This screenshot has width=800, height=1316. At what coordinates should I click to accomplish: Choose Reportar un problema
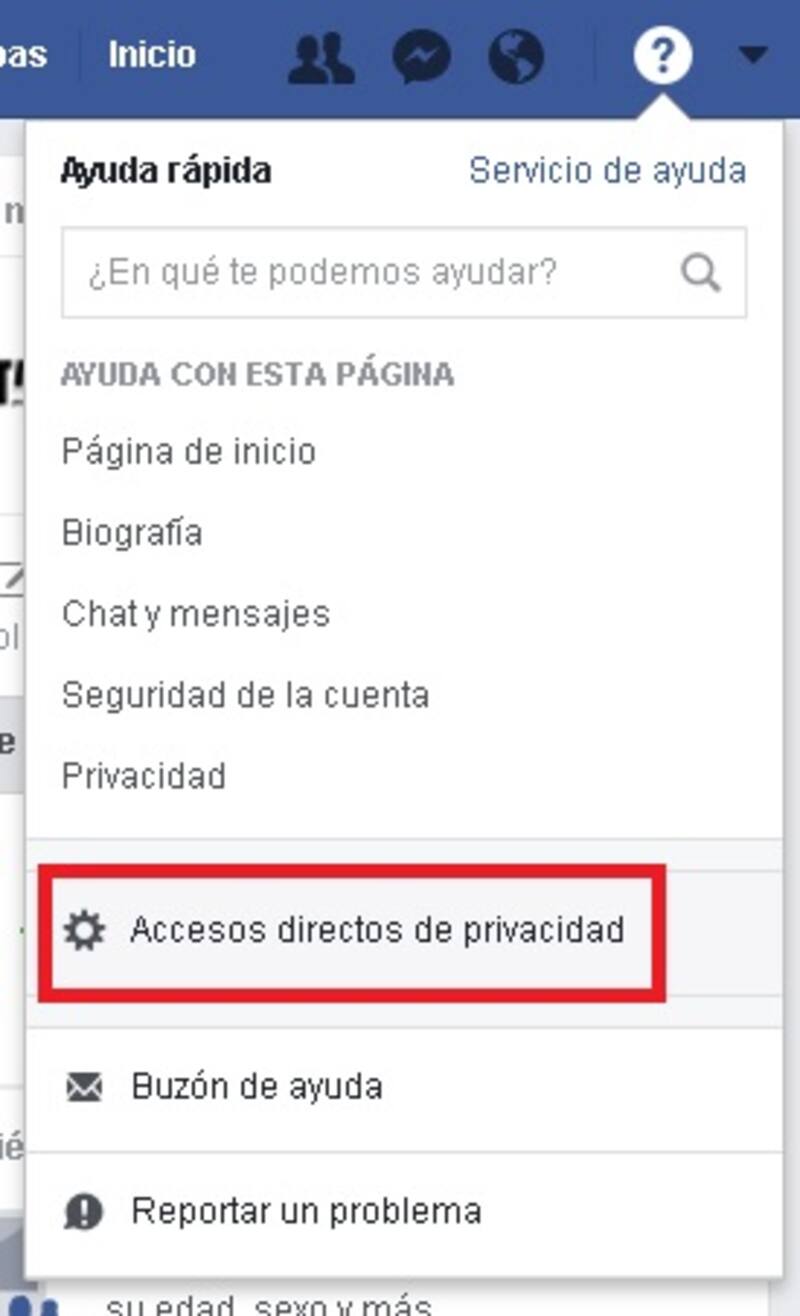tap(306, 1212)
